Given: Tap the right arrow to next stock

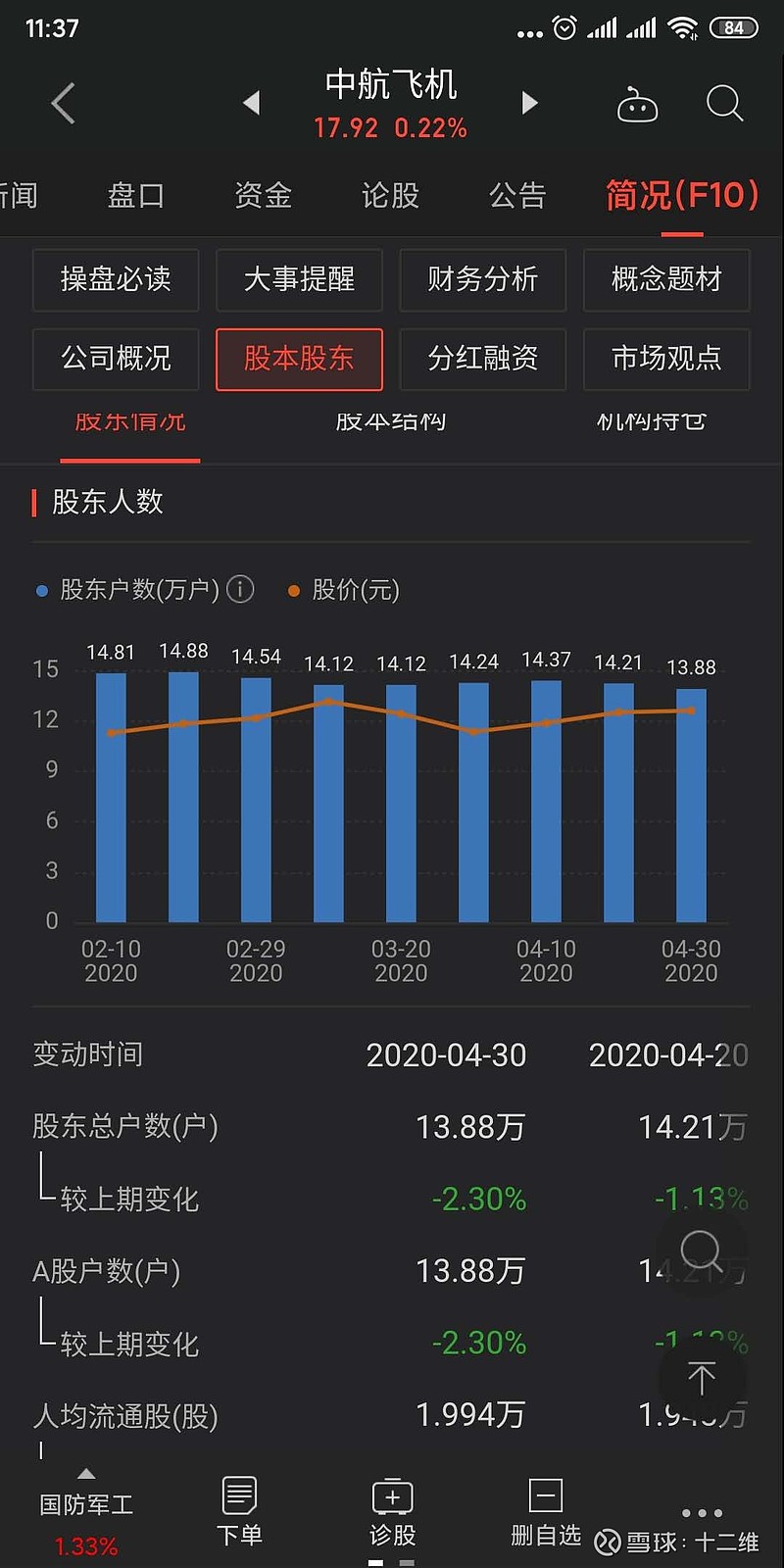Looking at the screenshot, I should point(529,103).
